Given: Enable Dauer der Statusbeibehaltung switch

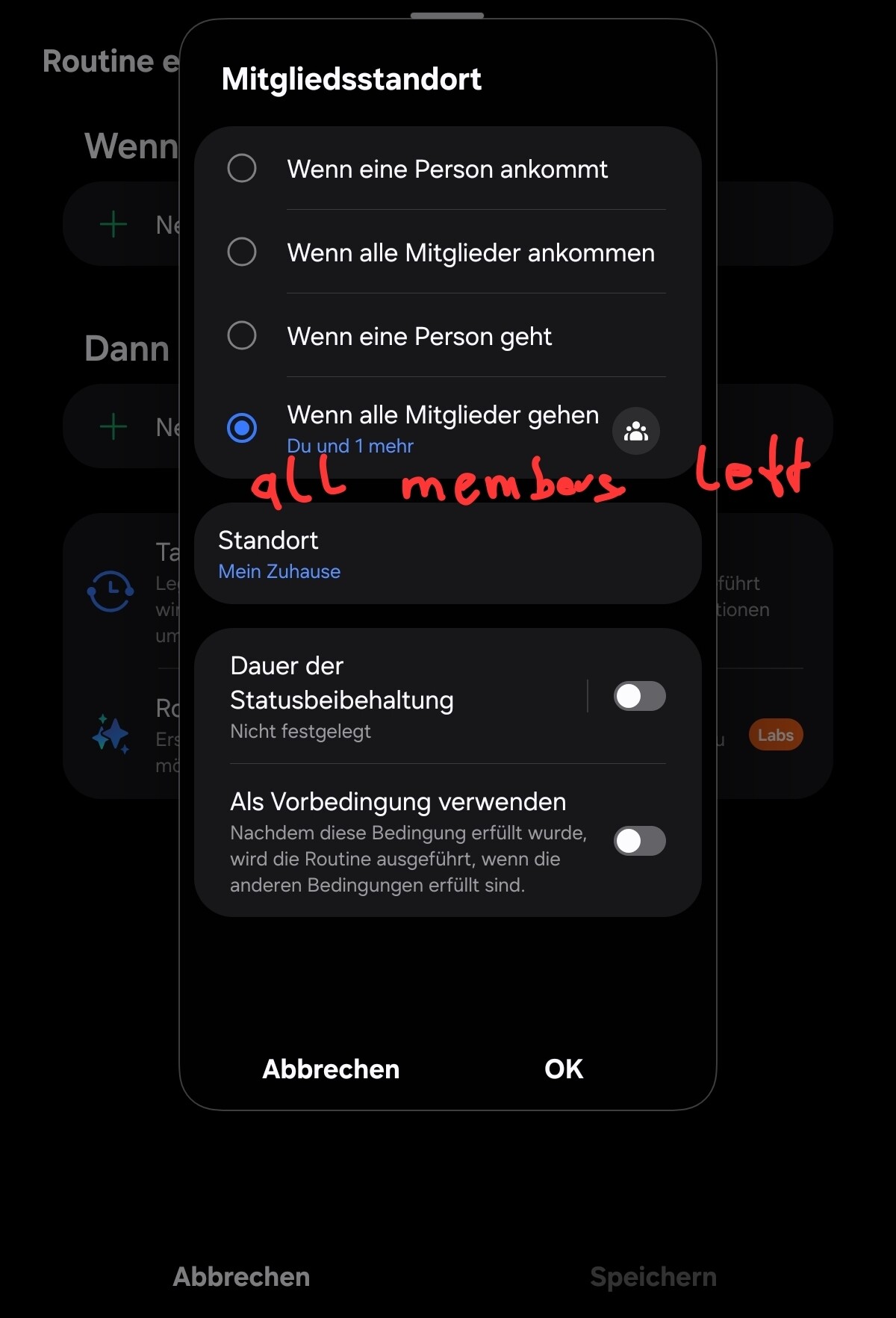Looking at the screenshot, I should 639,696.
